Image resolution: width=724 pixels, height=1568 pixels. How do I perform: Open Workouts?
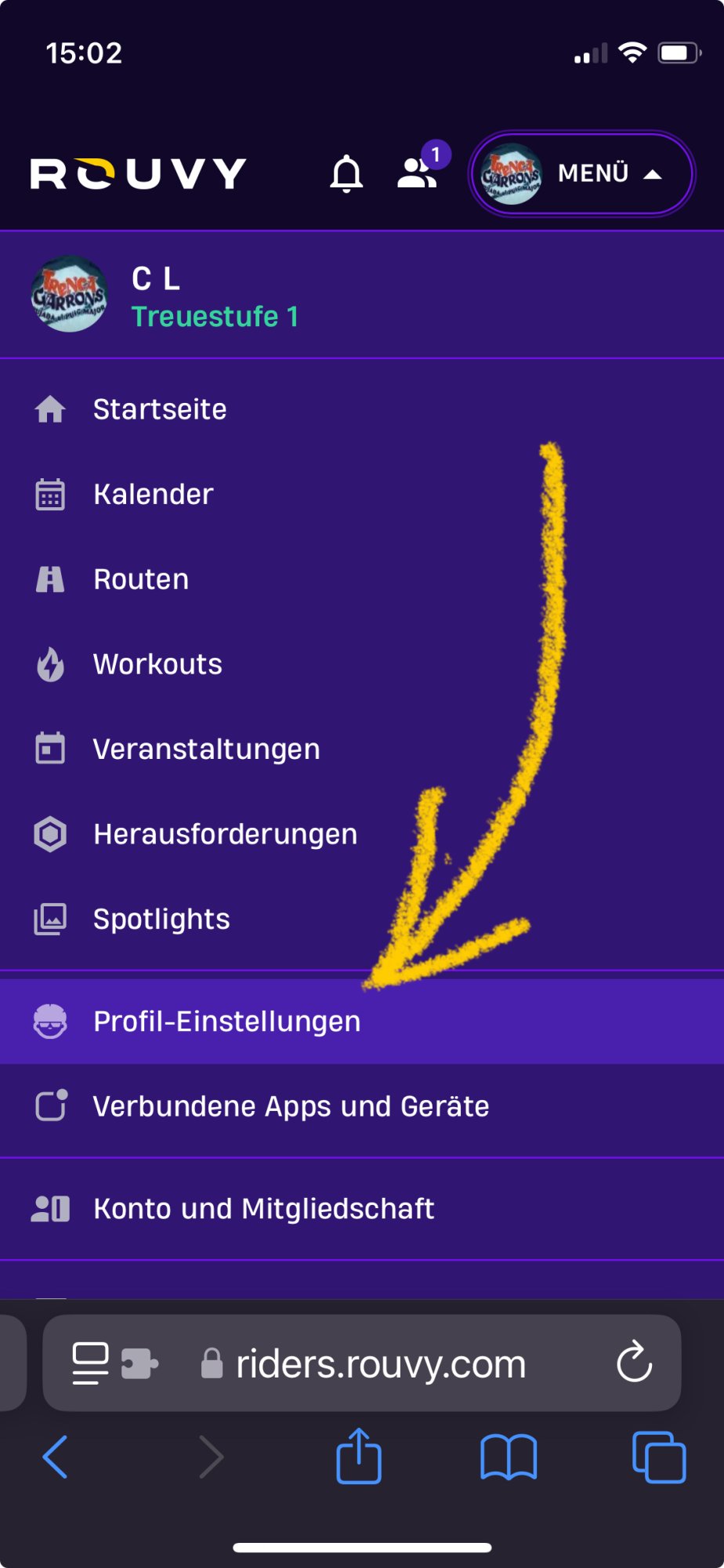tap(157, 664)
